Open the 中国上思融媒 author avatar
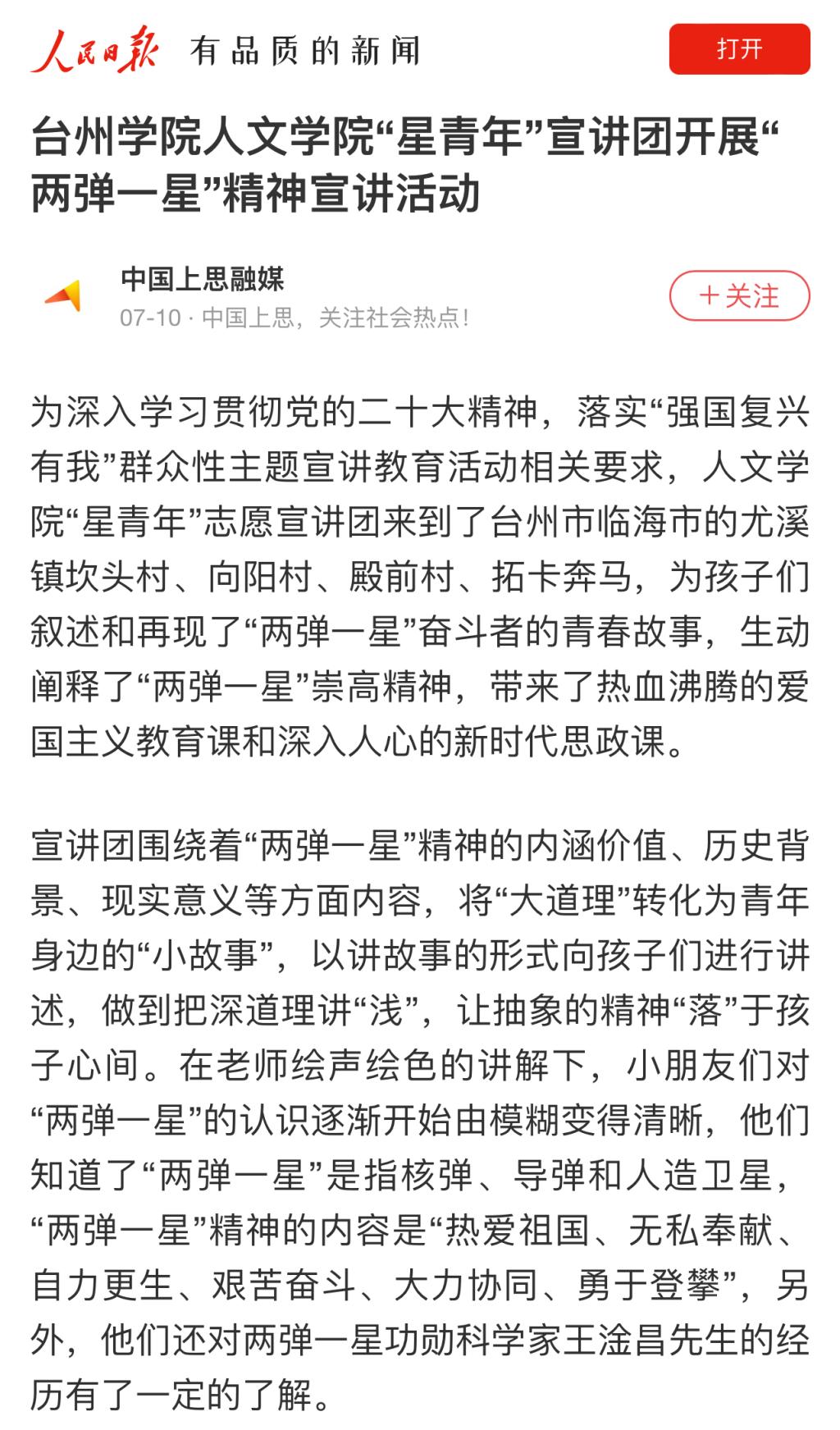This screenshot has height=1430, width=840. (x=64, y=296)
